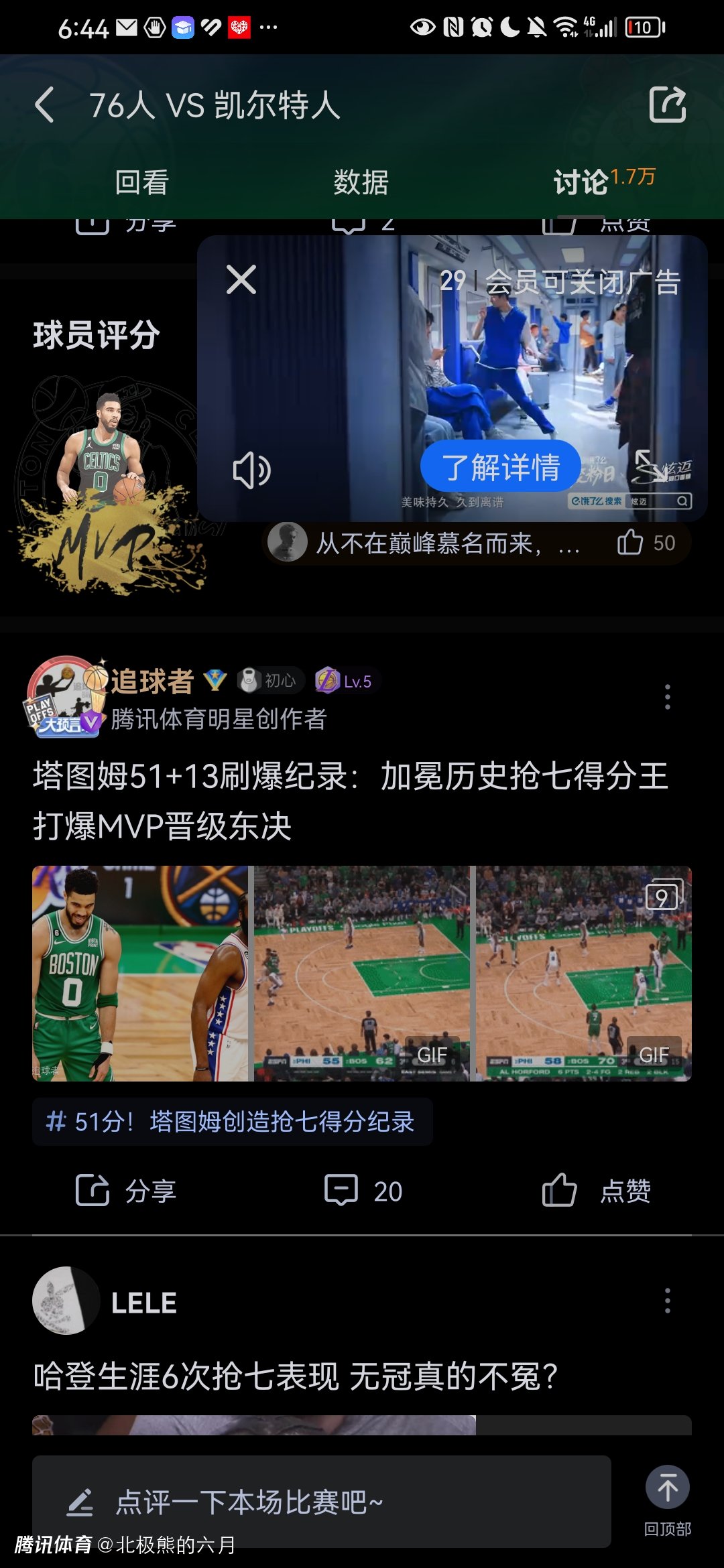This screenshot has height=1568, width=724.
Task: Open the 球员评分 MVP player card
Action: click(107, 482)
